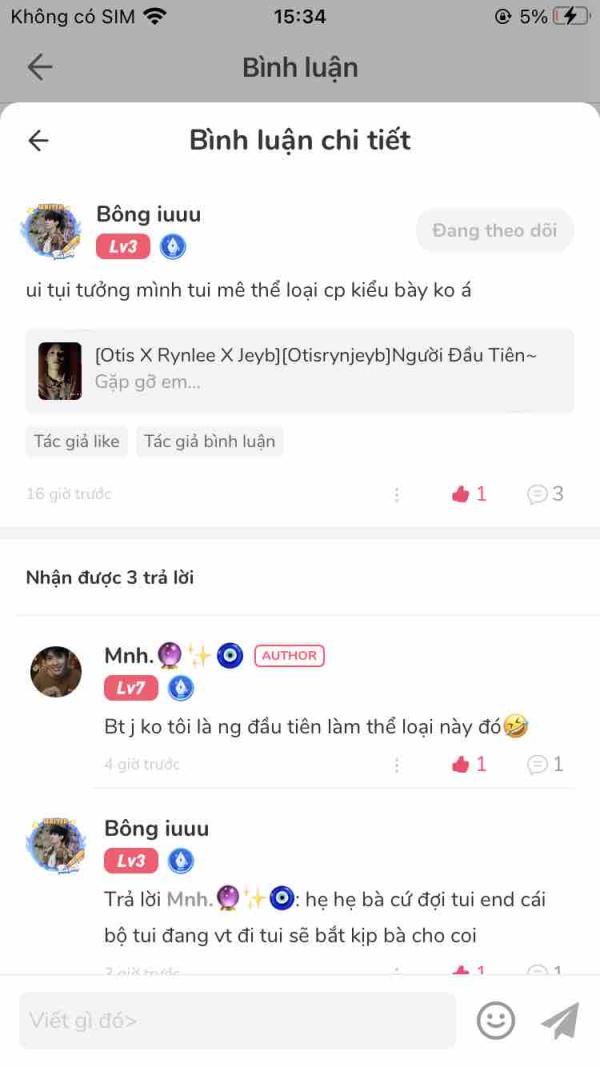Go back from the Bình luận page
The width and height of the screenshot is (600, 1067).
coord(40,67)
